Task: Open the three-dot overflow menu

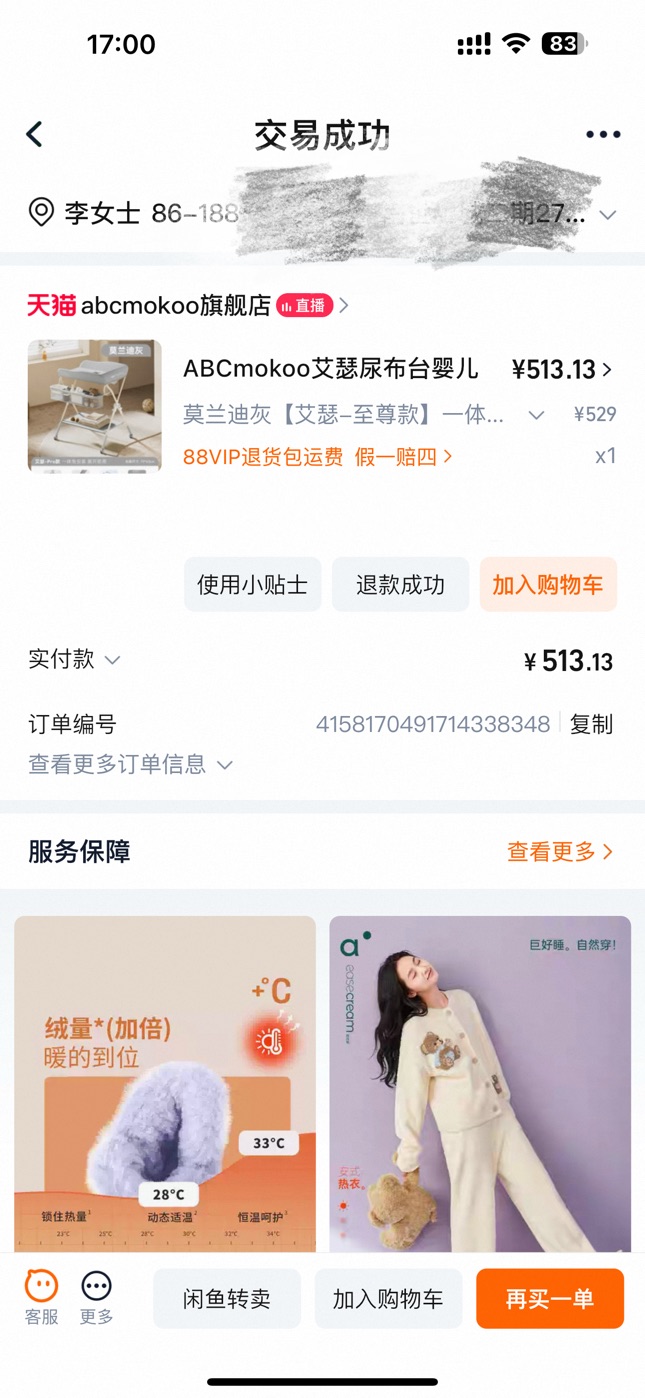Action: tap(603, 134)
